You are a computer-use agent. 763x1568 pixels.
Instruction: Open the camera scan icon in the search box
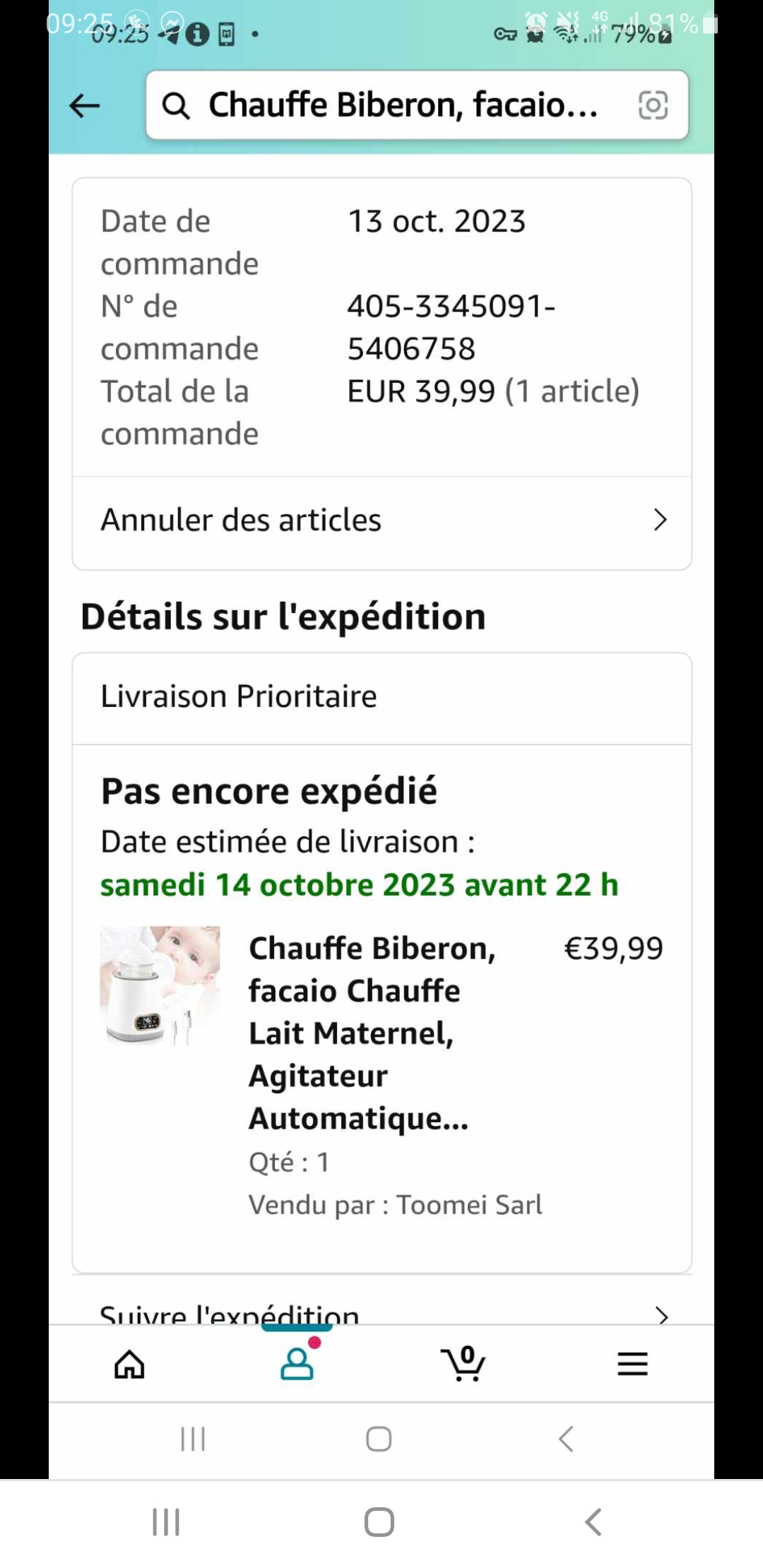tap(653, 105)
